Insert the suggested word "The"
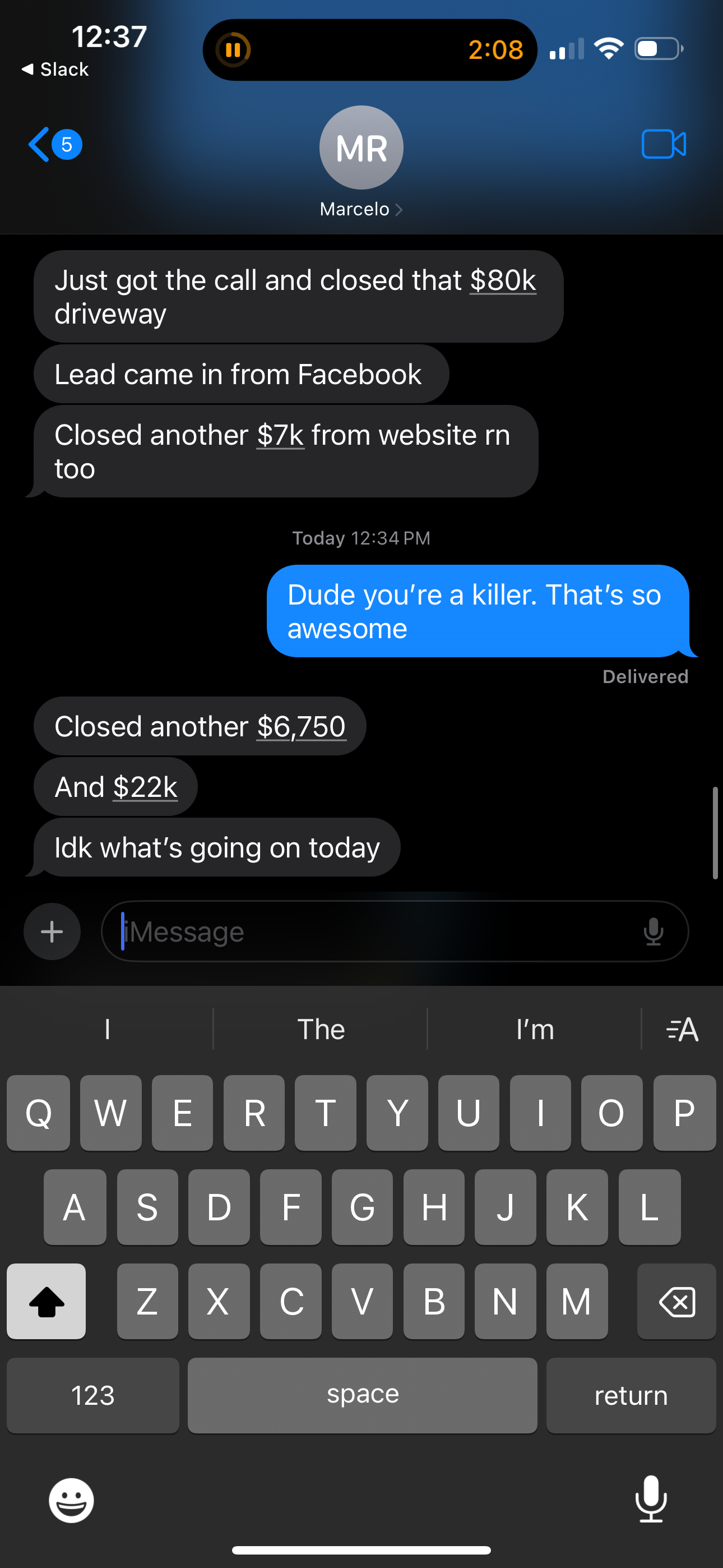 (x=321, y=1029)
